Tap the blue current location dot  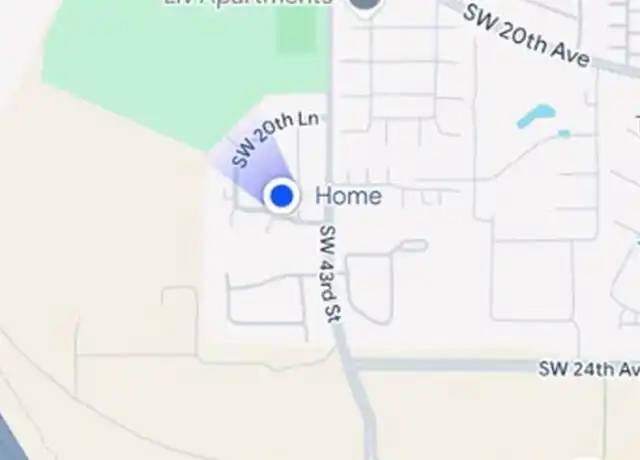click(x=283, y=196)
